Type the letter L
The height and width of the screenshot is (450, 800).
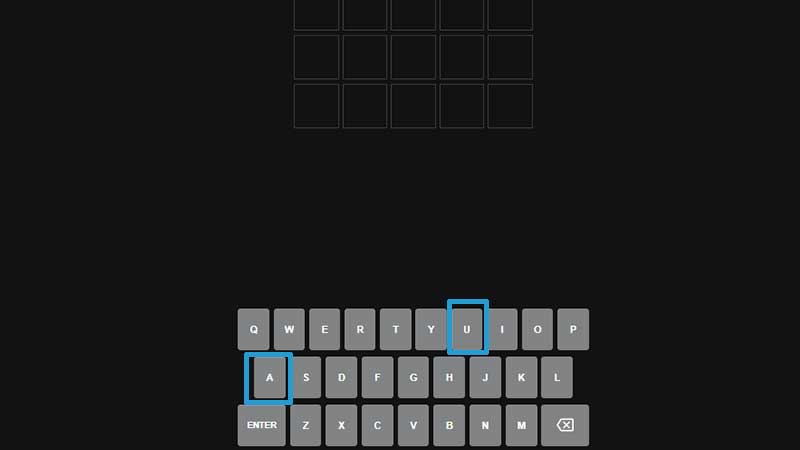coord(556,377)
